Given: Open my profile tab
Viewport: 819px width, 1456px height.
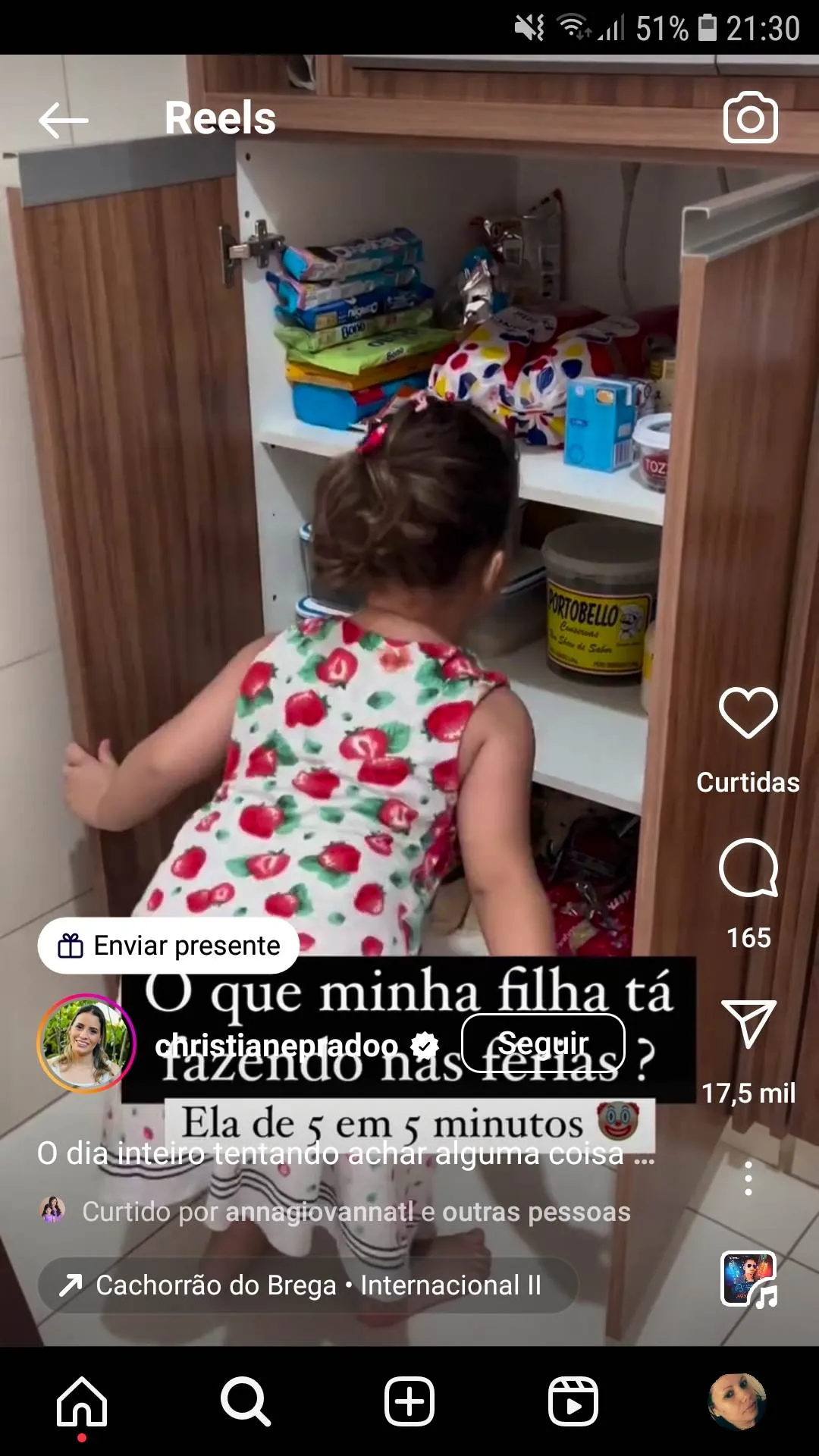Looking at the screenshot, I should point(736,1401).
